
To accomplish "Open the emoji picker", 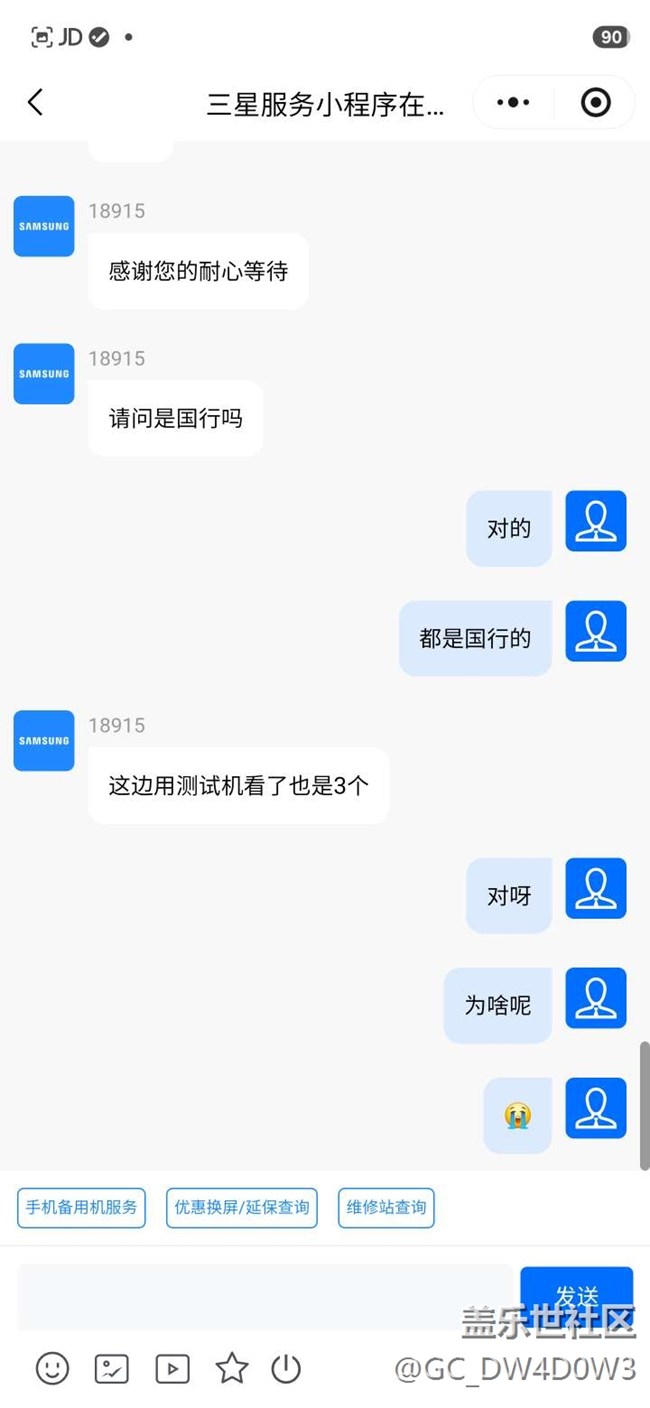I will click(x=52, y=1368).
